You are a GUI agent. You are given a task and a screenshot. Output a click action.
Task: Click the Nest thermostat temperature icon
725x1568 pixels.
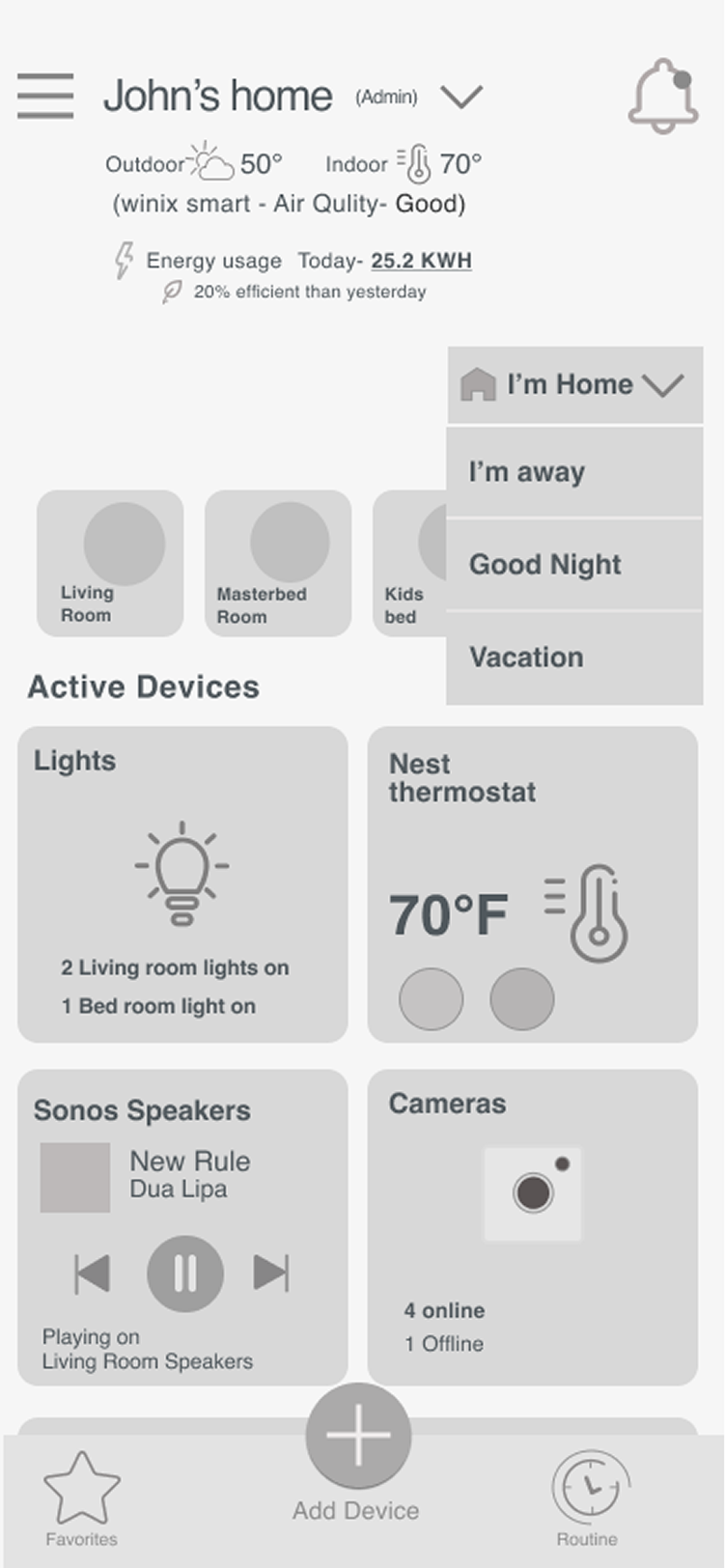(x=600, y=907)
